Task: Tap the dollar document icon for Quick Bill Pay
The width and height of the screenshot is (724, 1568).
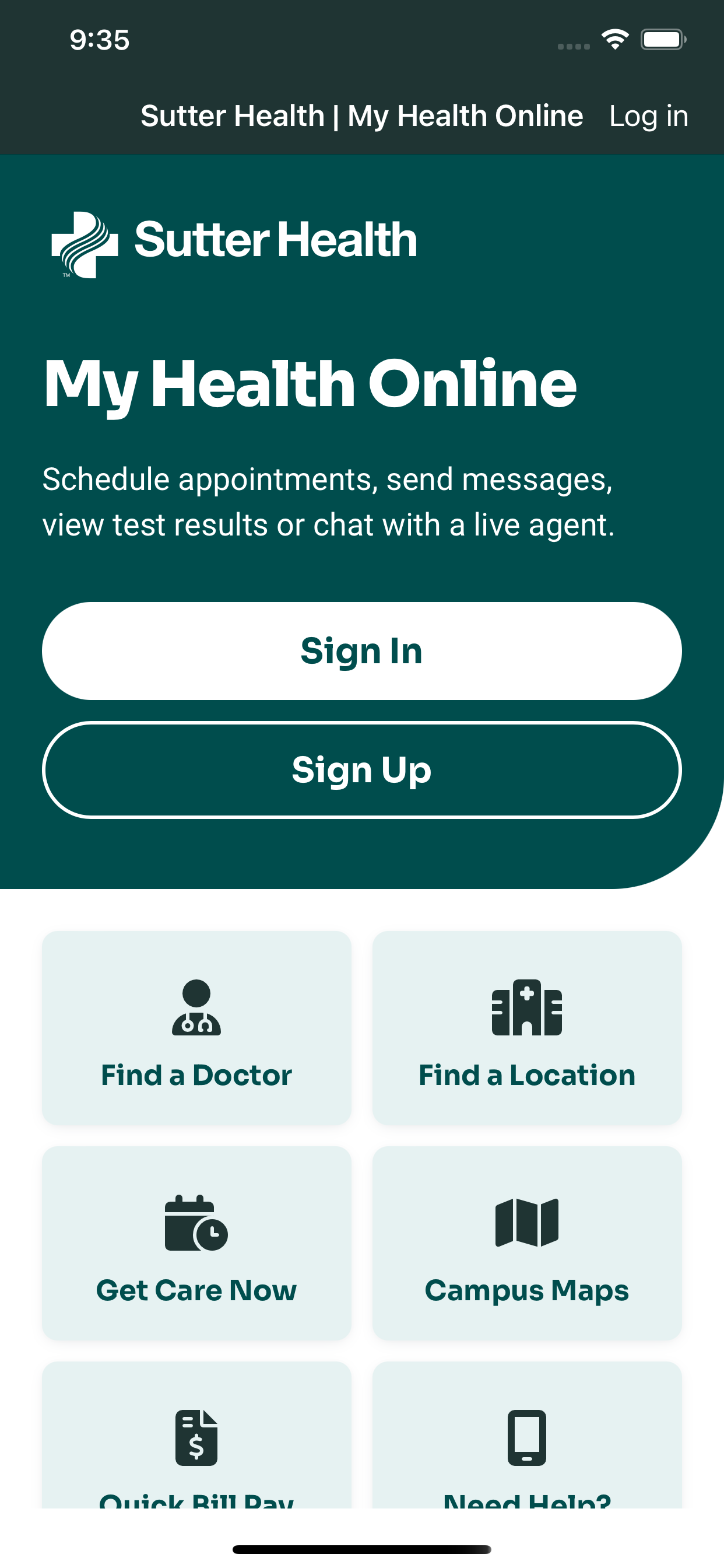Action: coord(196,1437)
